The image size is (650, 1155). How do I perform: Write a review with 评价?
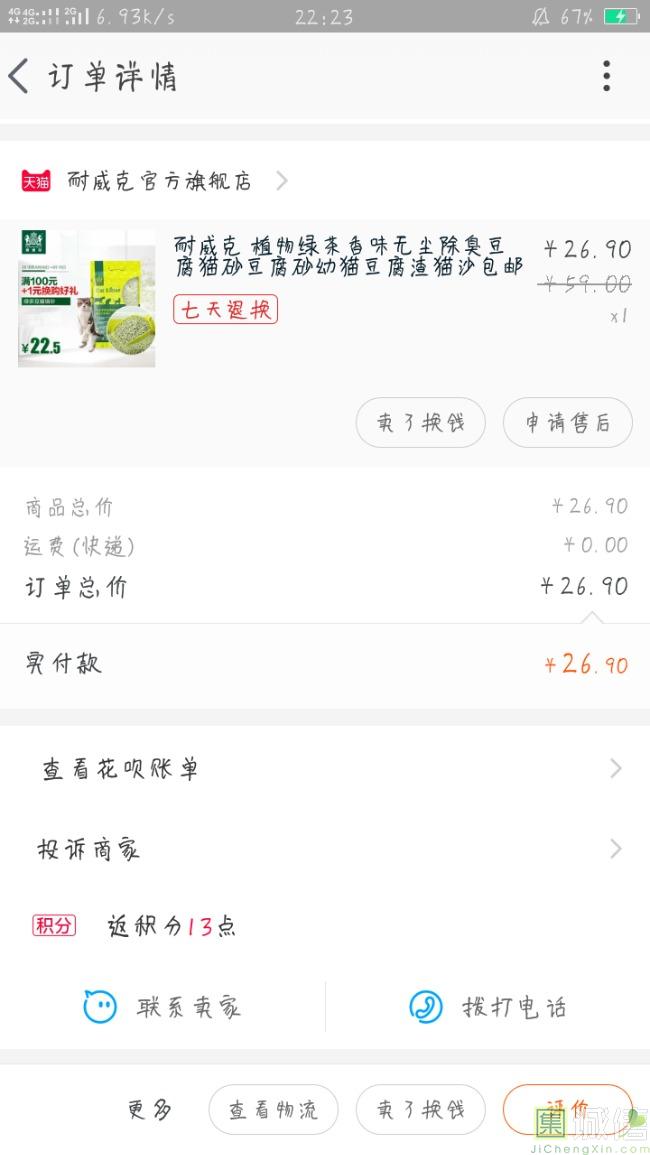point(566,1108)
